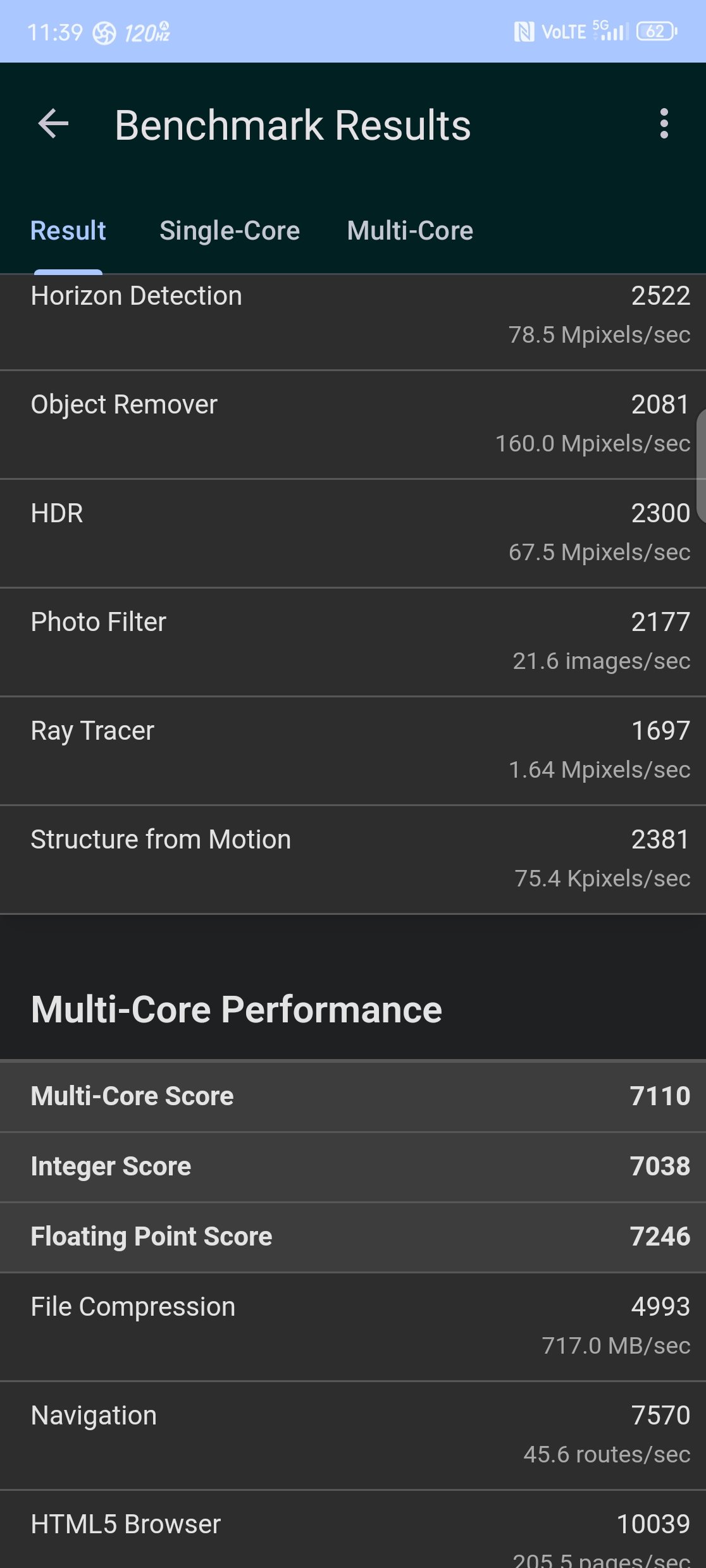
Task: Open the three-dot overflow menu
Action: tap(664, 124)
